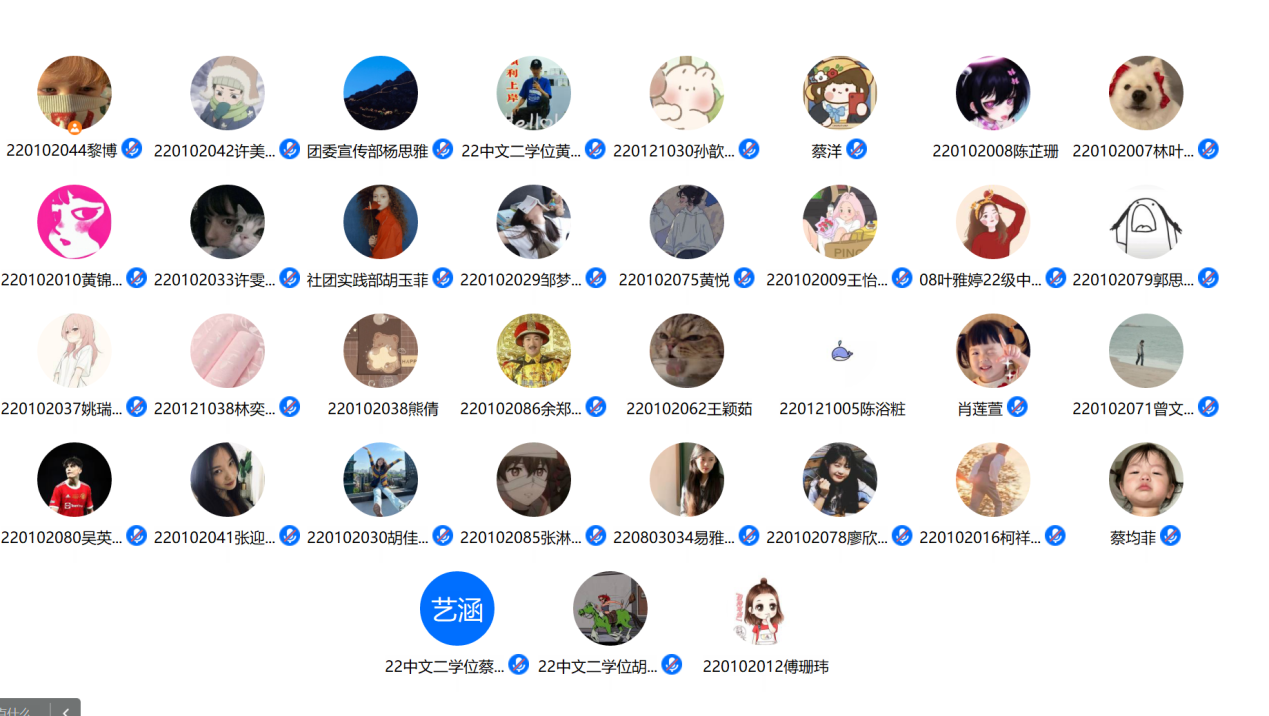Open participant 220803034易雅…

point(686,480)
